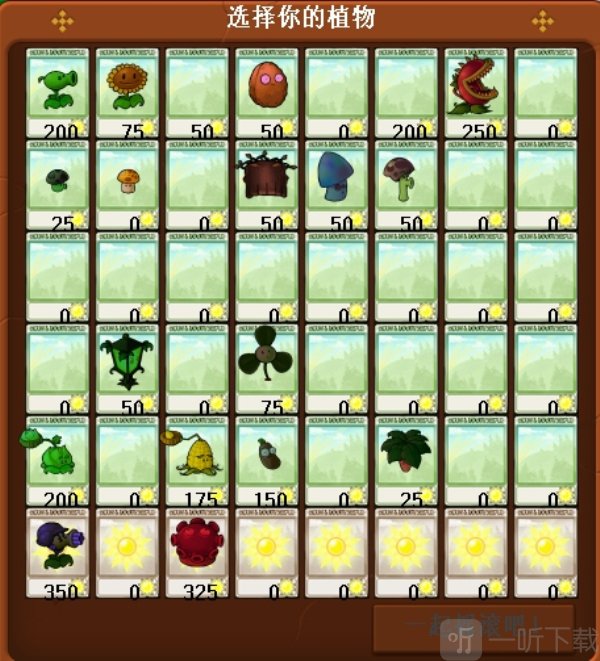The height and width of the screenshot is (661, 600).
Task: Choose the Kernel-pult card costing 175
Action: click(196, 460)
